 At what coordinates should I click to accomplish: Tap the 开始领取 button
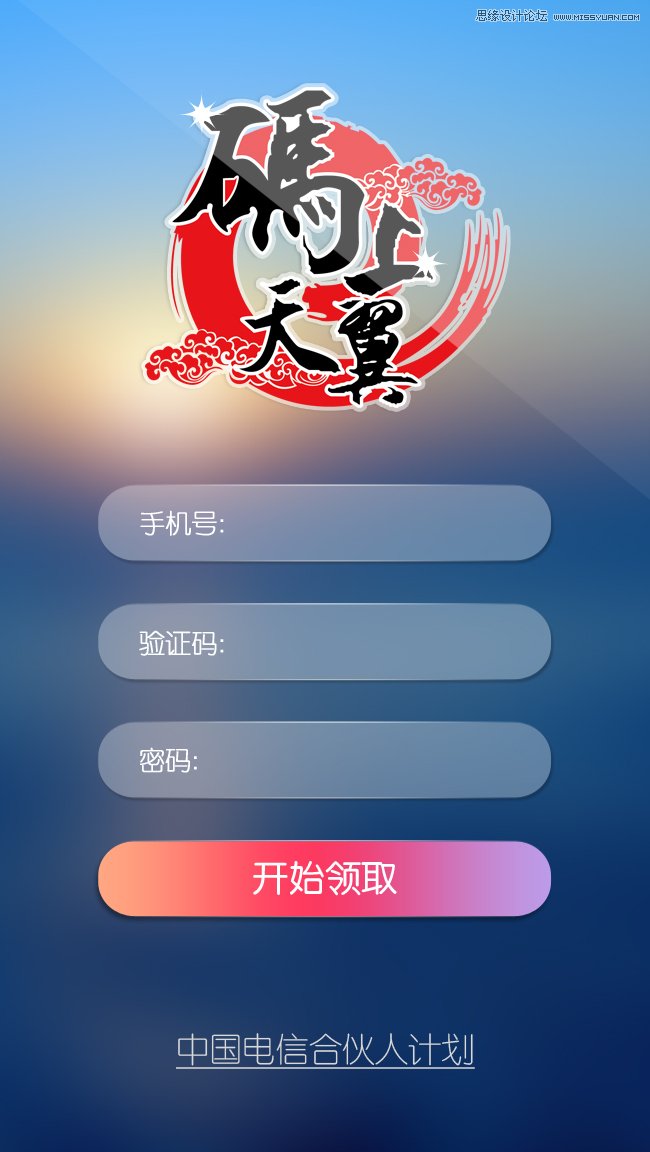[x=324, y=878]
